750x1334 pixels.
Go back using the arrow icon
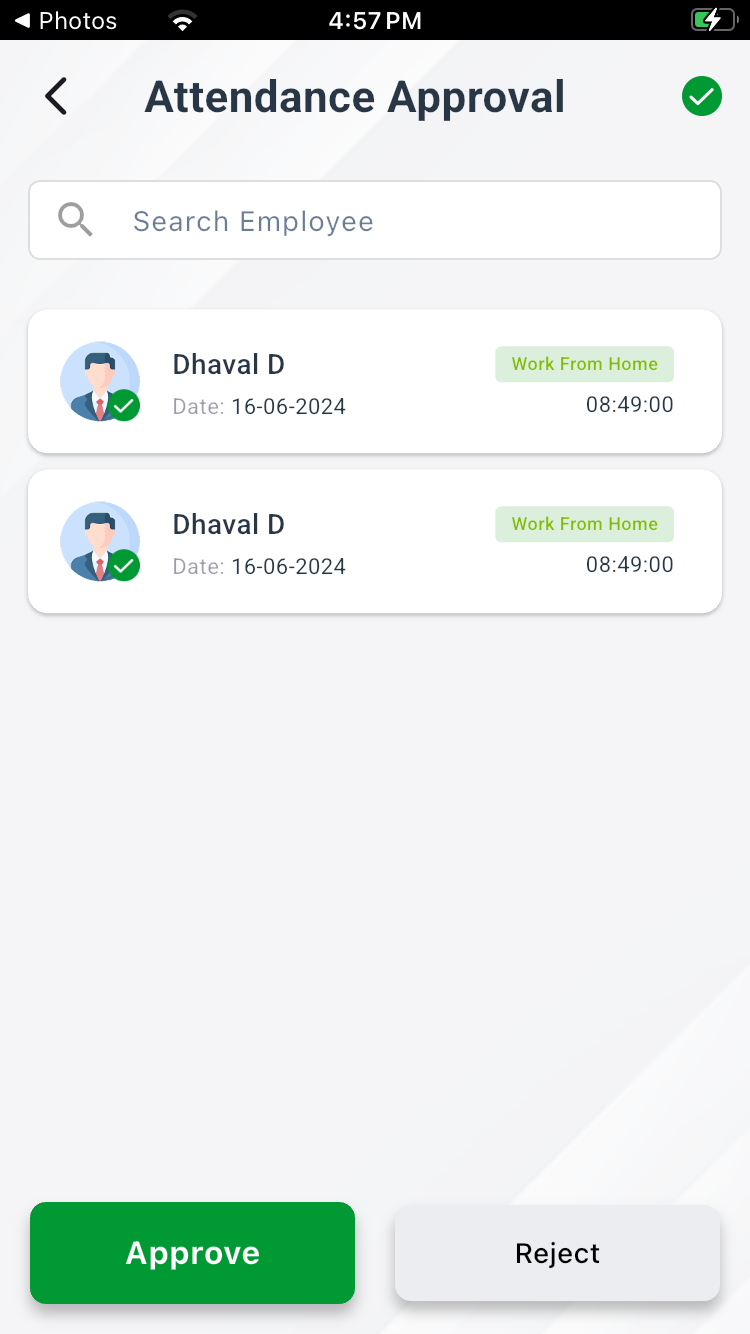pyautogui.click(x=56, y=97)
